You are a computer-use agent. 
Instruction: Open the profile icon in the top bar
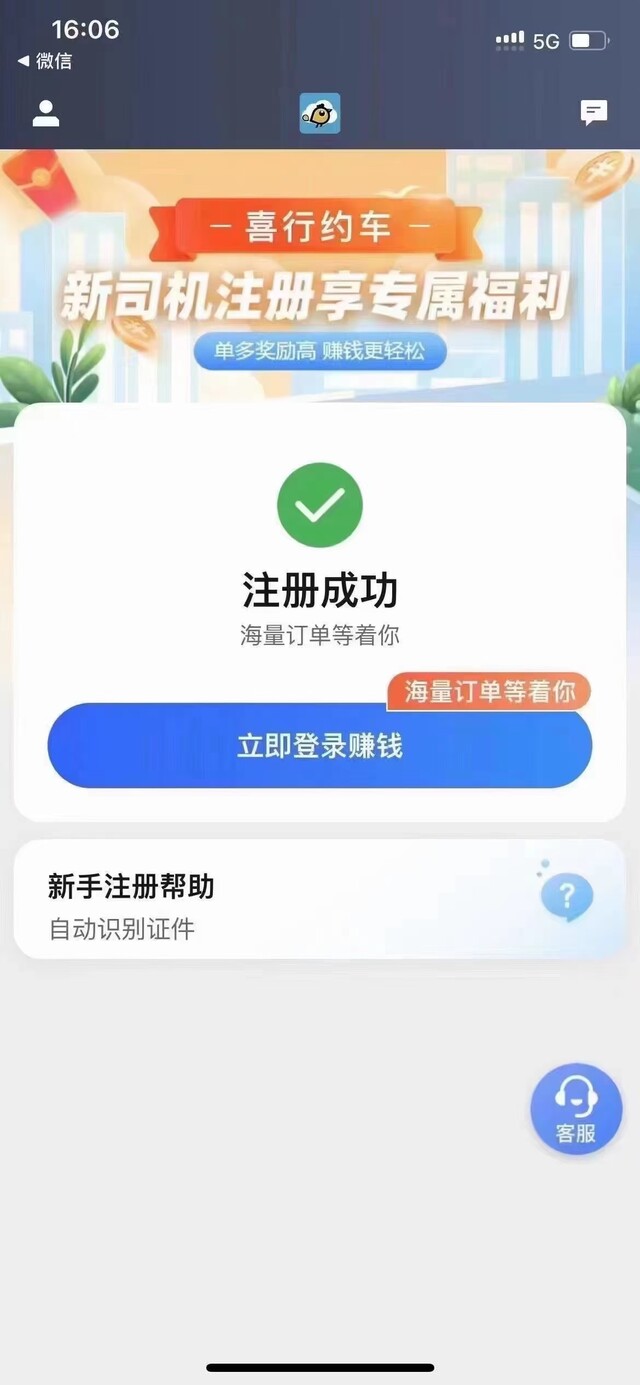pyautogui.click(x=46, y=113)
